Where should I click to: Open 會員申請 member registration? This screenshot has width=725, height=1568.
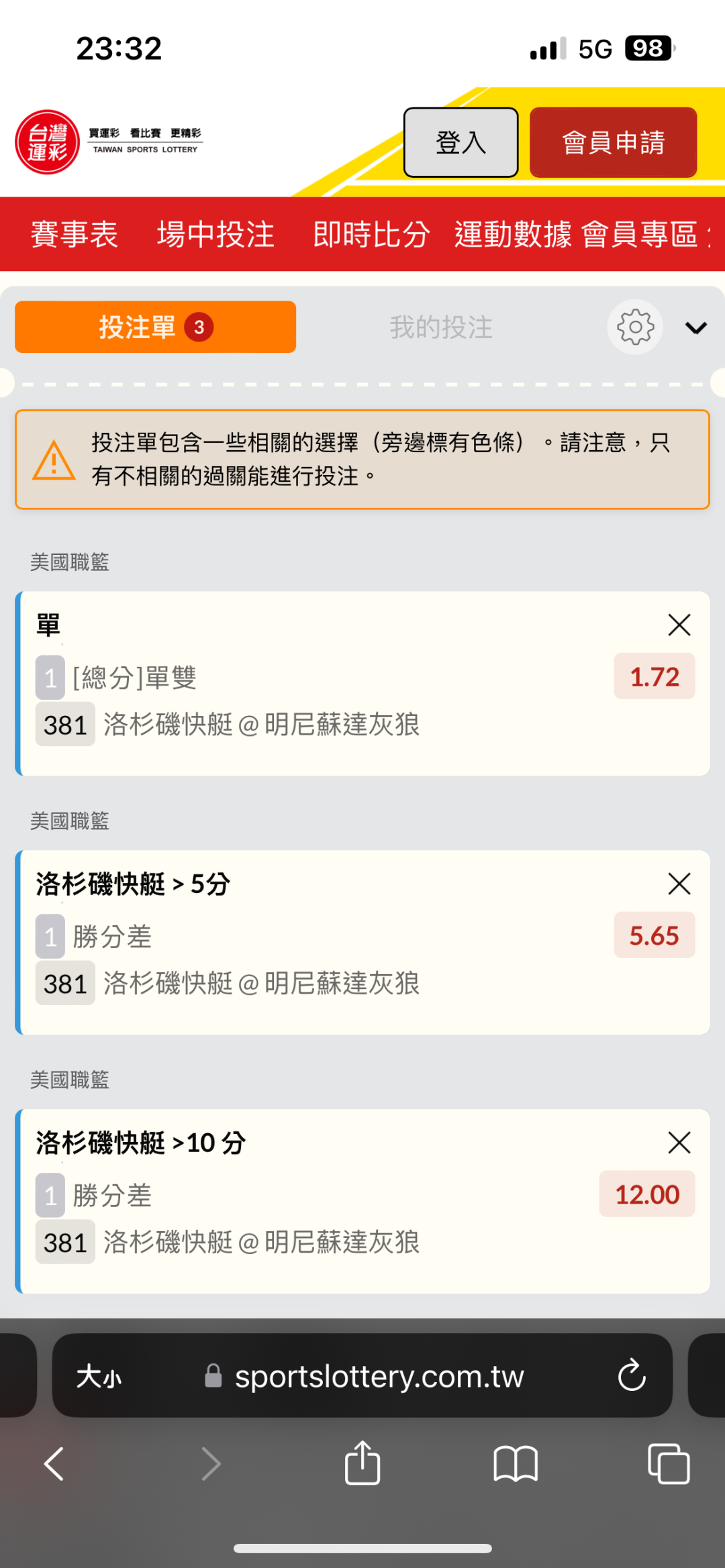613,142
